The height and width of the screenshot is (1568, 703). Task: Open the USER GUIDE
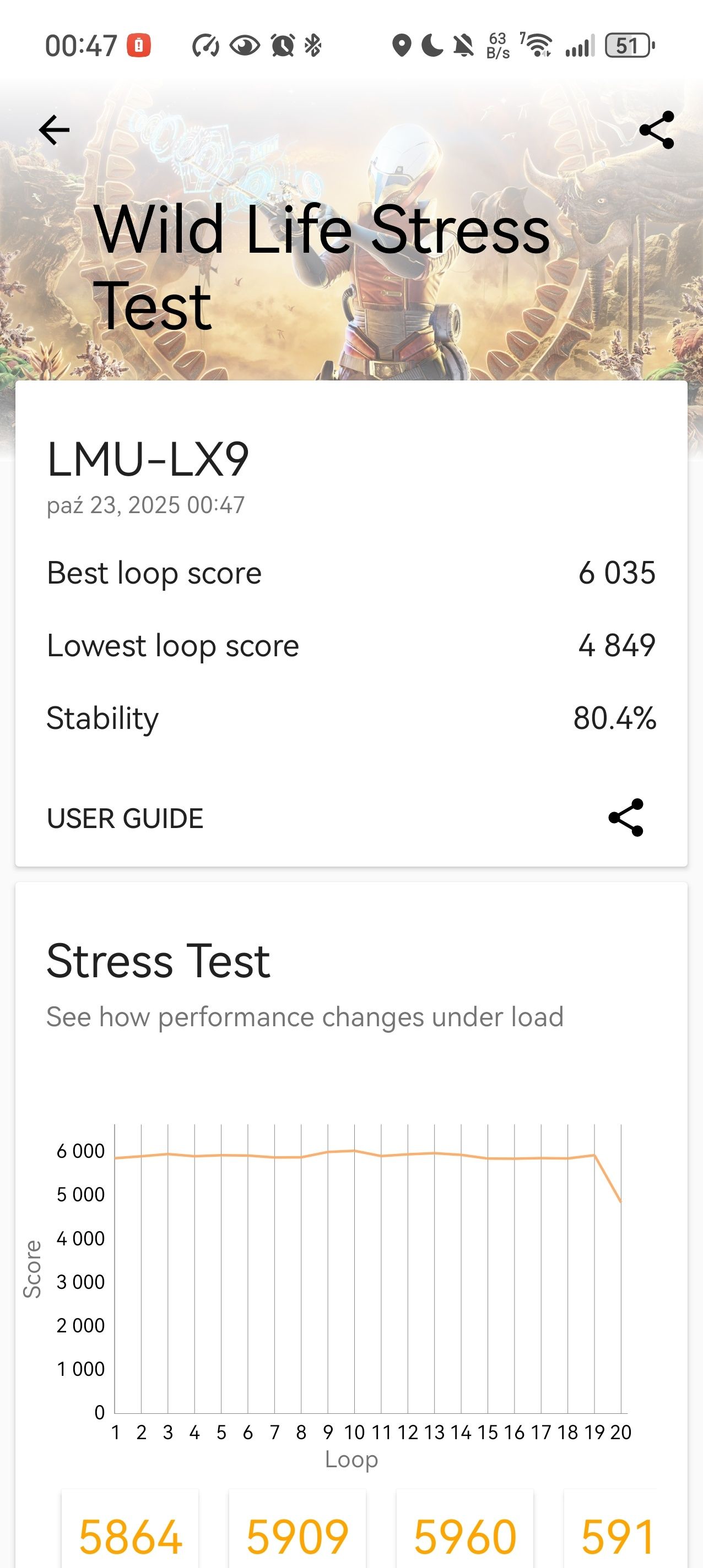tap(125, 818)
